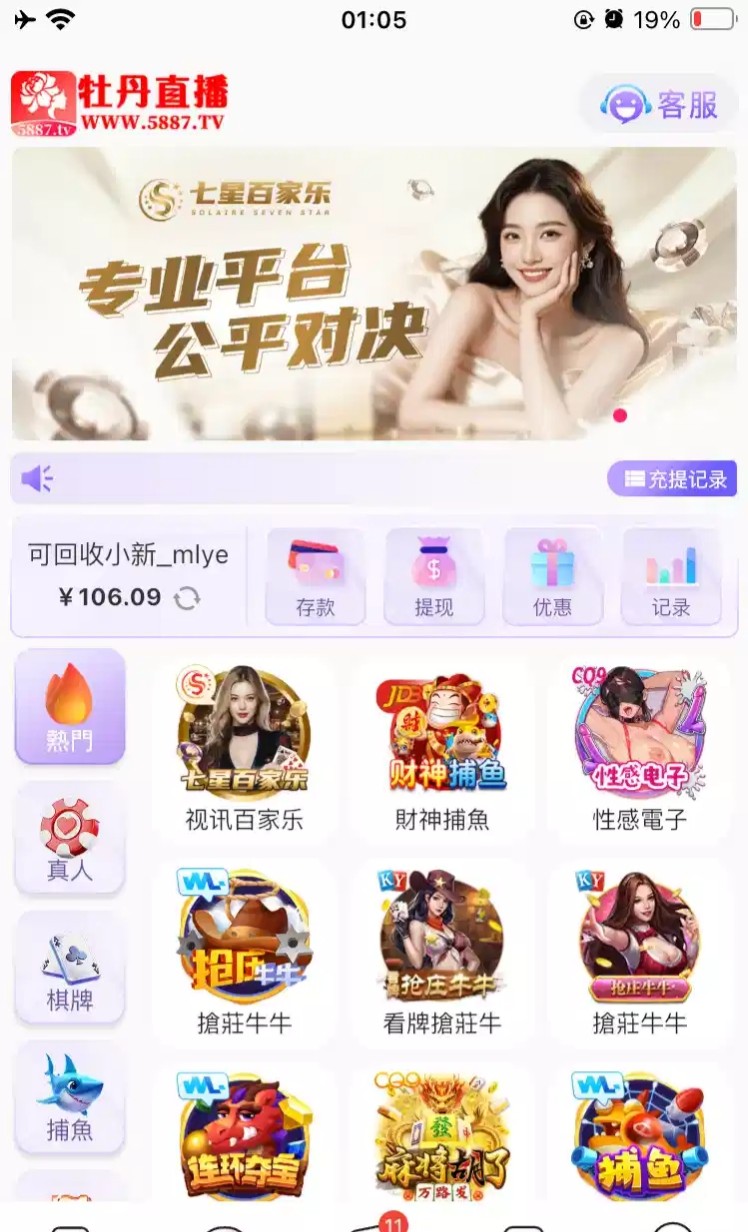Open the 性感電子 game tile
The image size is (748, 1232).
(x=639, y=751)
